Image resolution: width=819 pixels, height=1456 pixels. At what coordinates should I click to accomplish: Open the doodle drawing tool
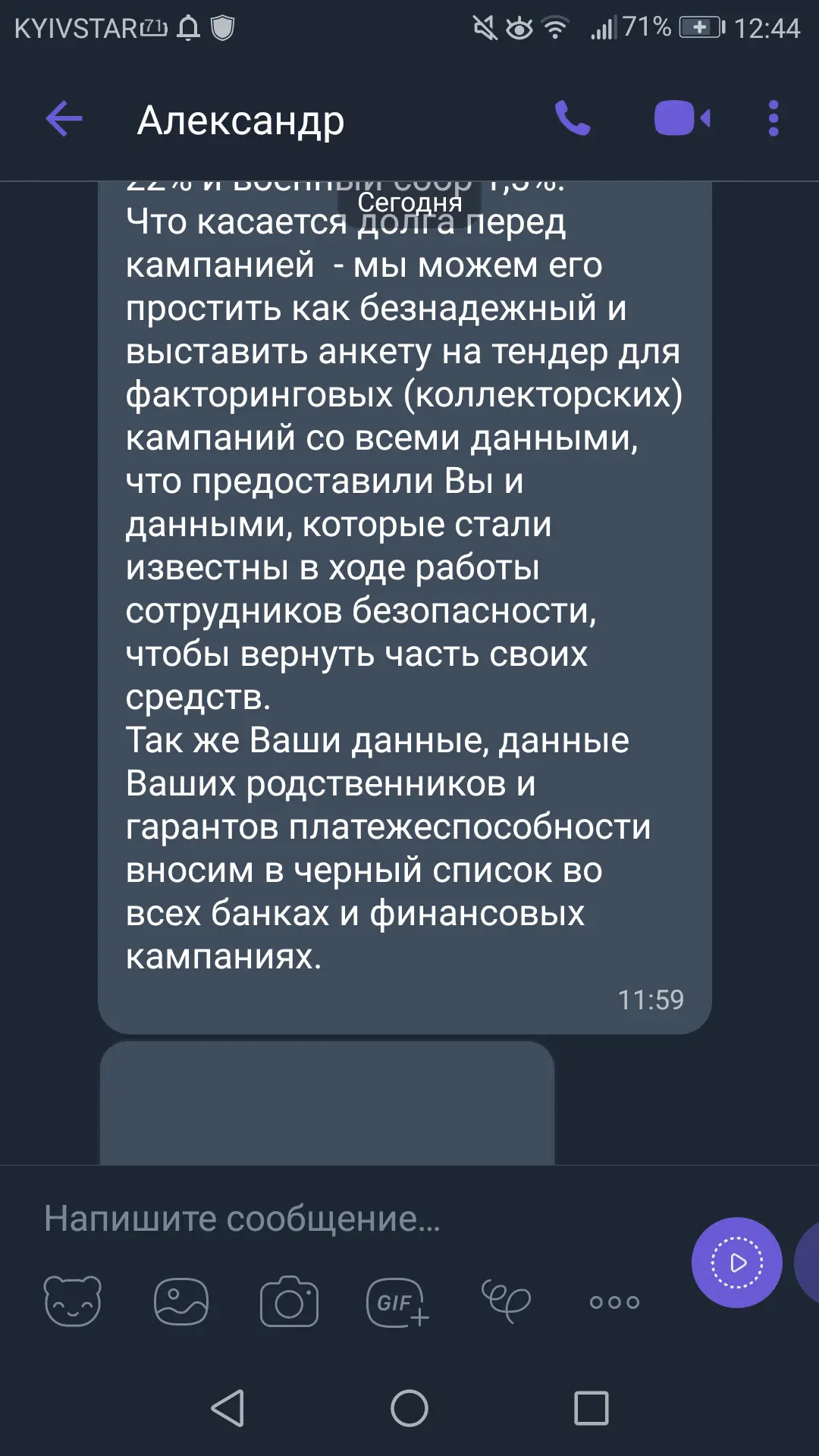pyautogui.click(x=506, y=1301)
